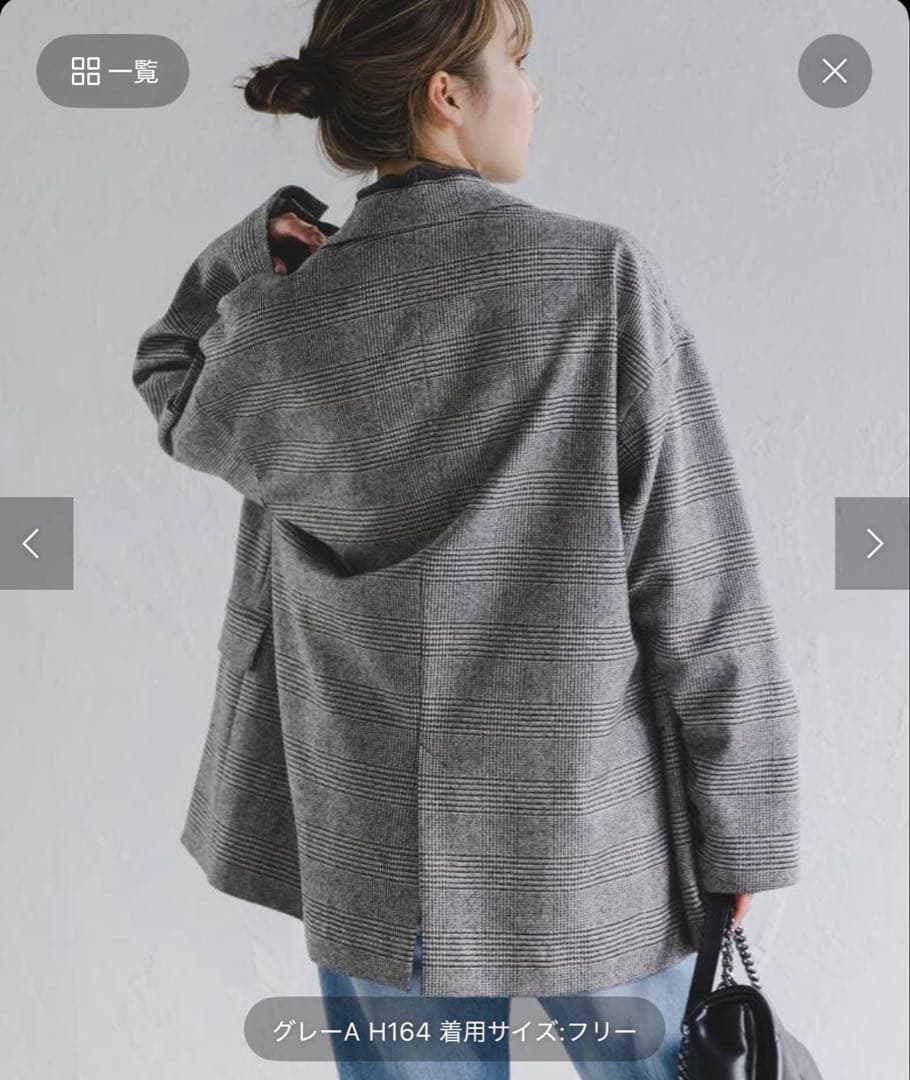
Task: Toggle the photo viewer closed using the X
Action: click(836, 71)
